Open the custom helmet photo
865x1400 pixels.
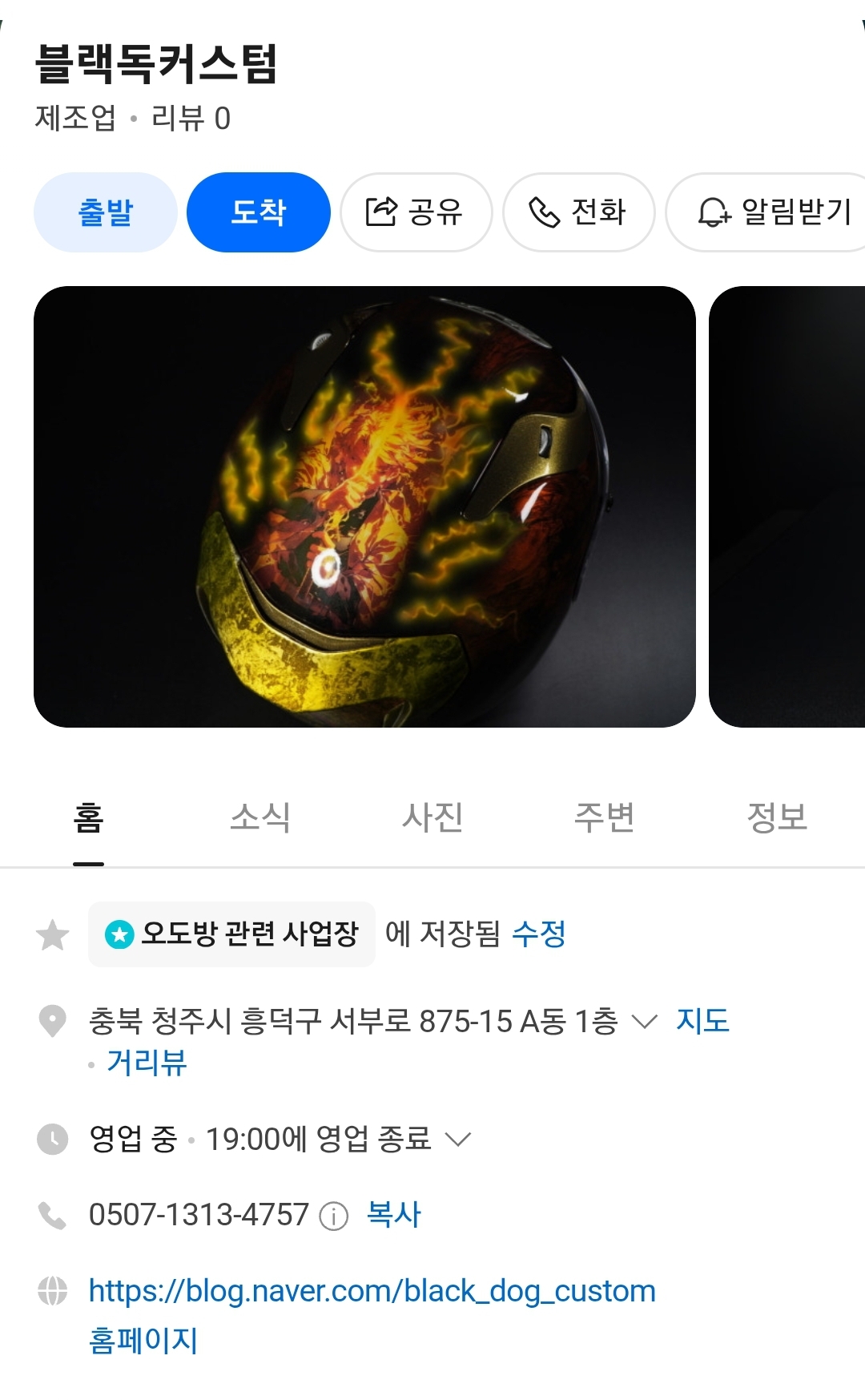tap(364, 506)
